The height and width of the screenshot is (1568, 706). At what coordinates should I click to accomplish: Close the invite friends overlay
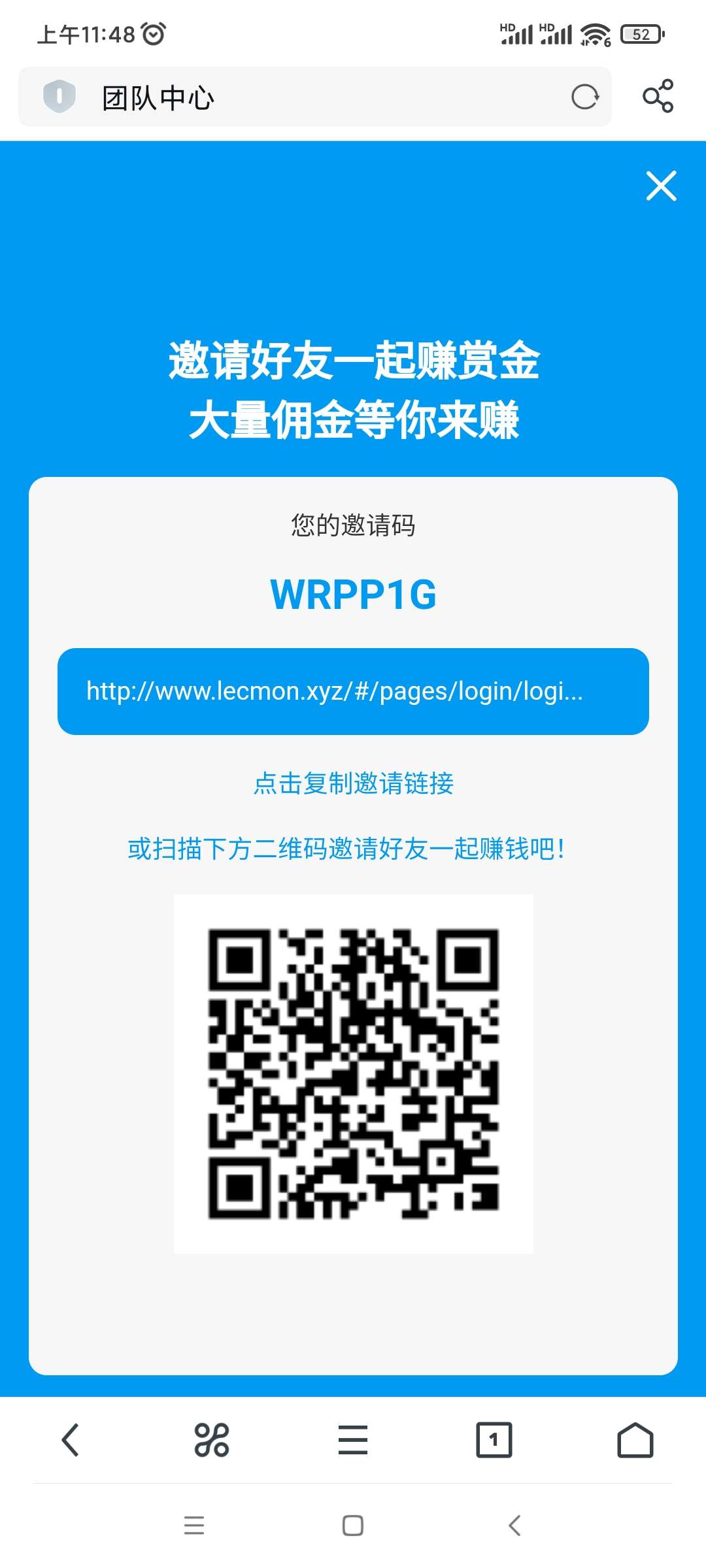[661, 186]
